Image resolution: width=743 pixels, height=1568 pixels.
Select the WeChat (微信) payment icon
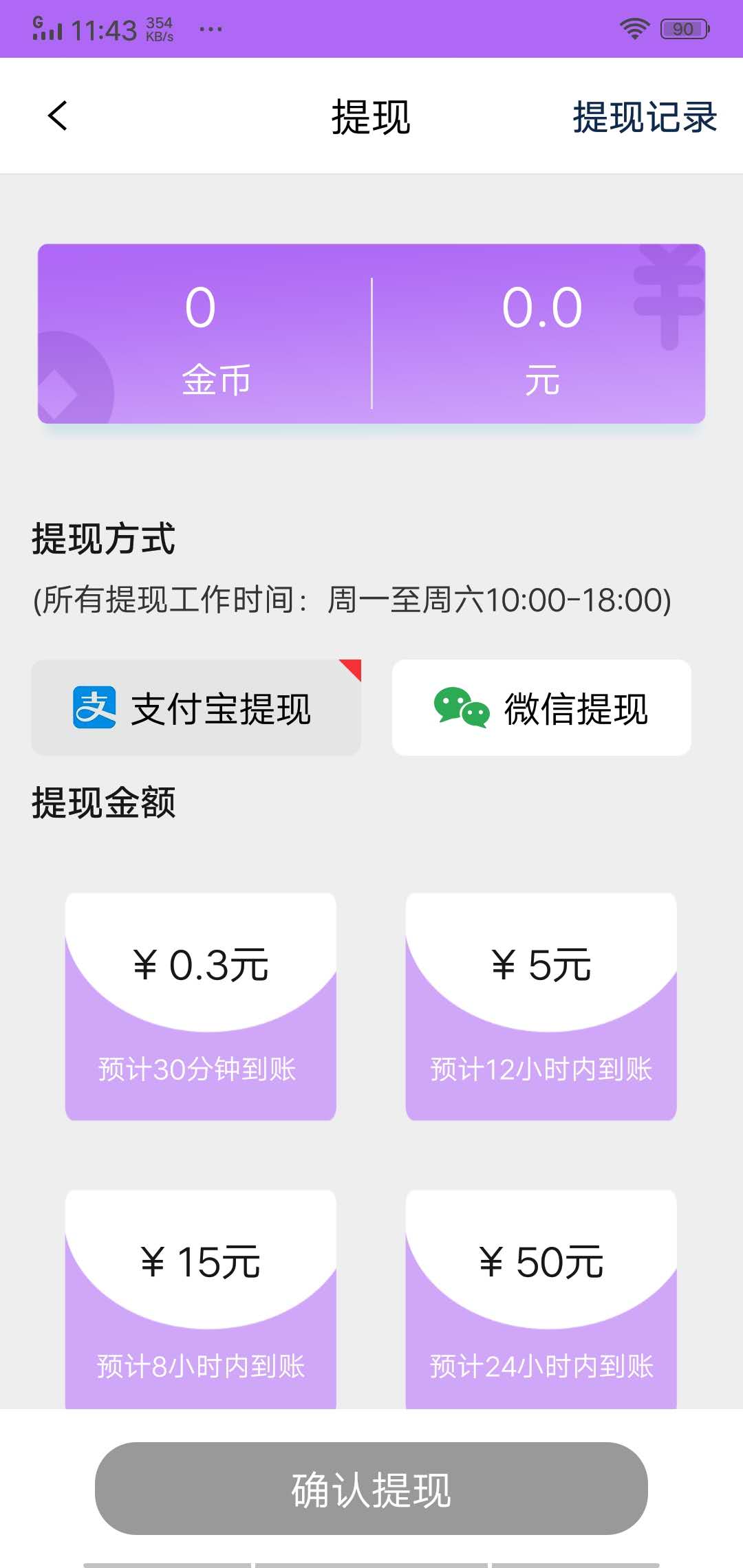click(x=462, y=708)
